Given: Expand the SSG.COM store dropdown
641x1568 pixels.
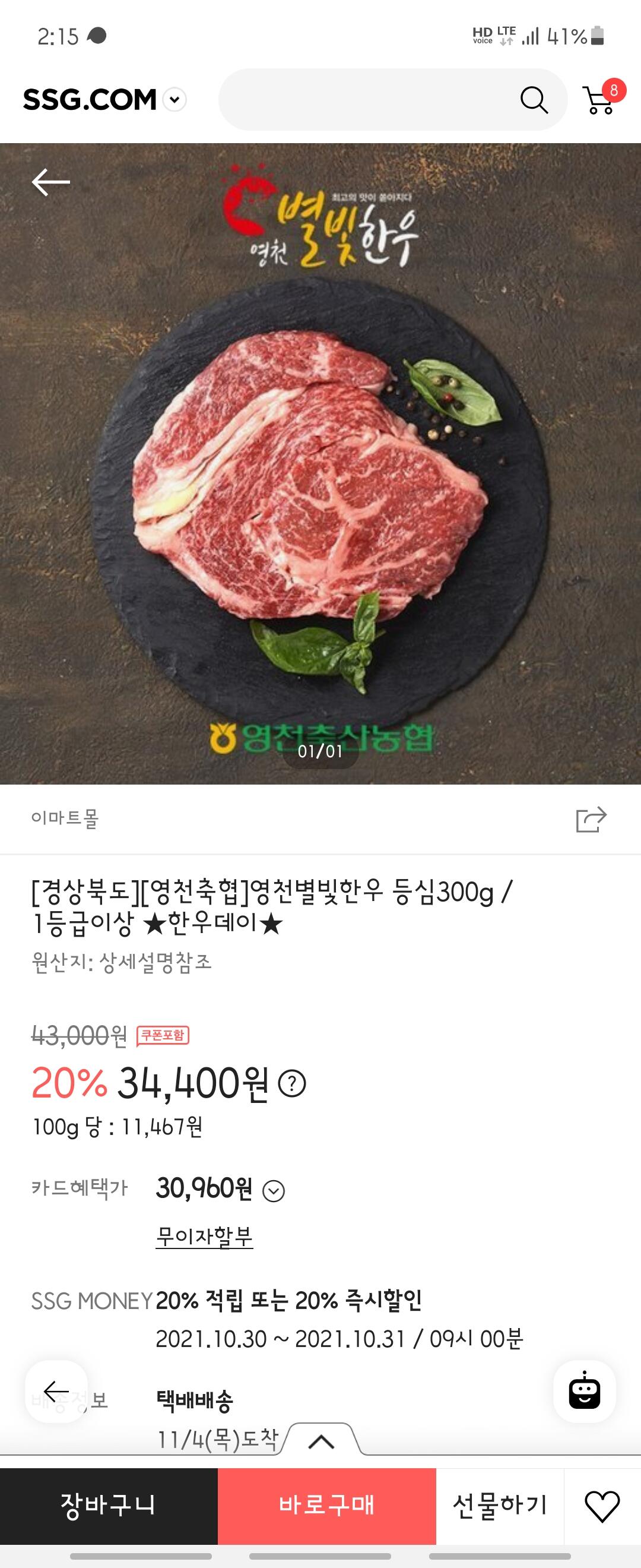Looking at the screenshot, I should coord(175,100).
